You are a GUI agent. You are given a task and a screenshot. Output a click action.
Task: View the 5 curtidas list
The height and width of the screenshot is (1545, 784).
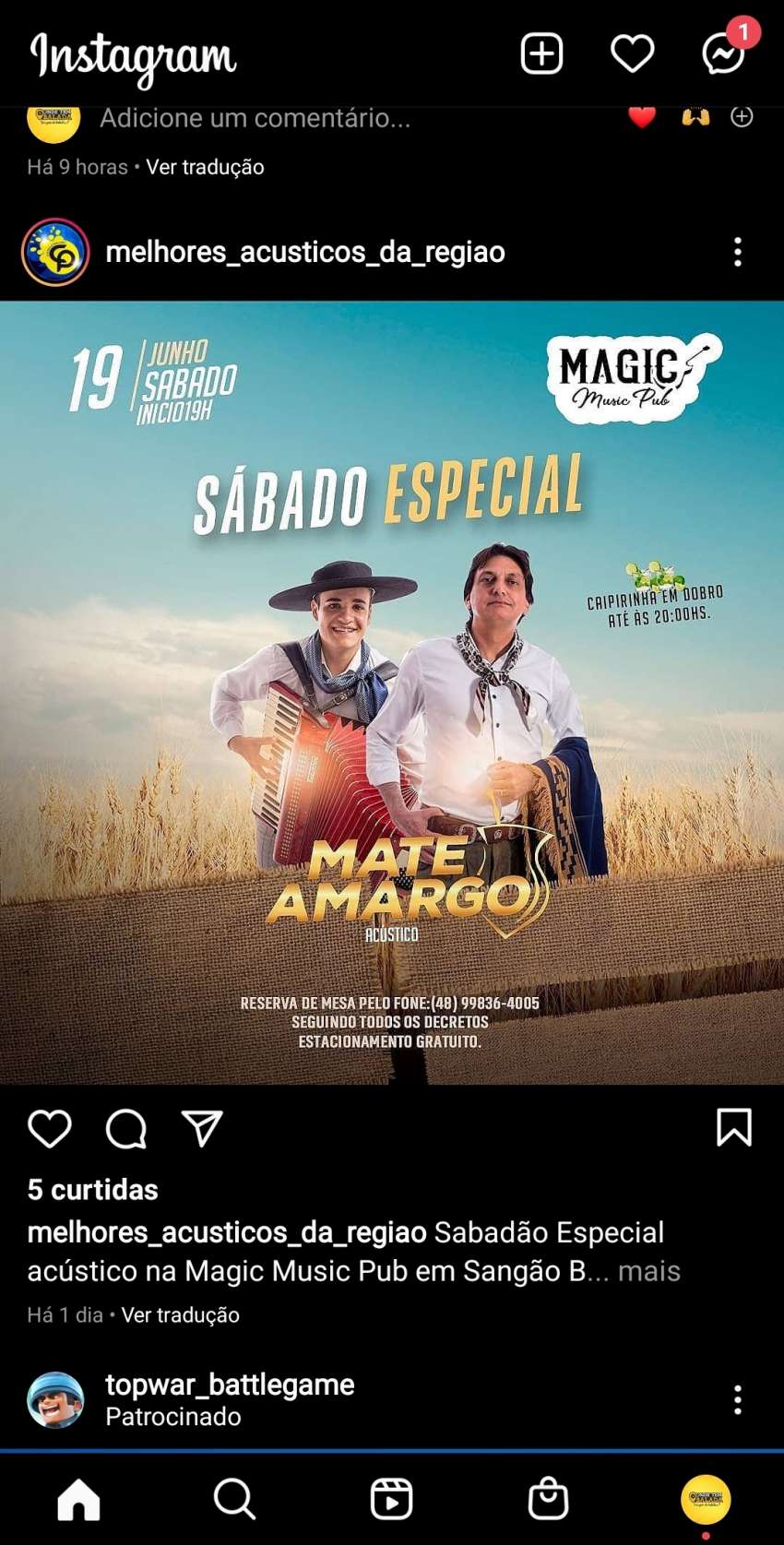pos(92,1190)
